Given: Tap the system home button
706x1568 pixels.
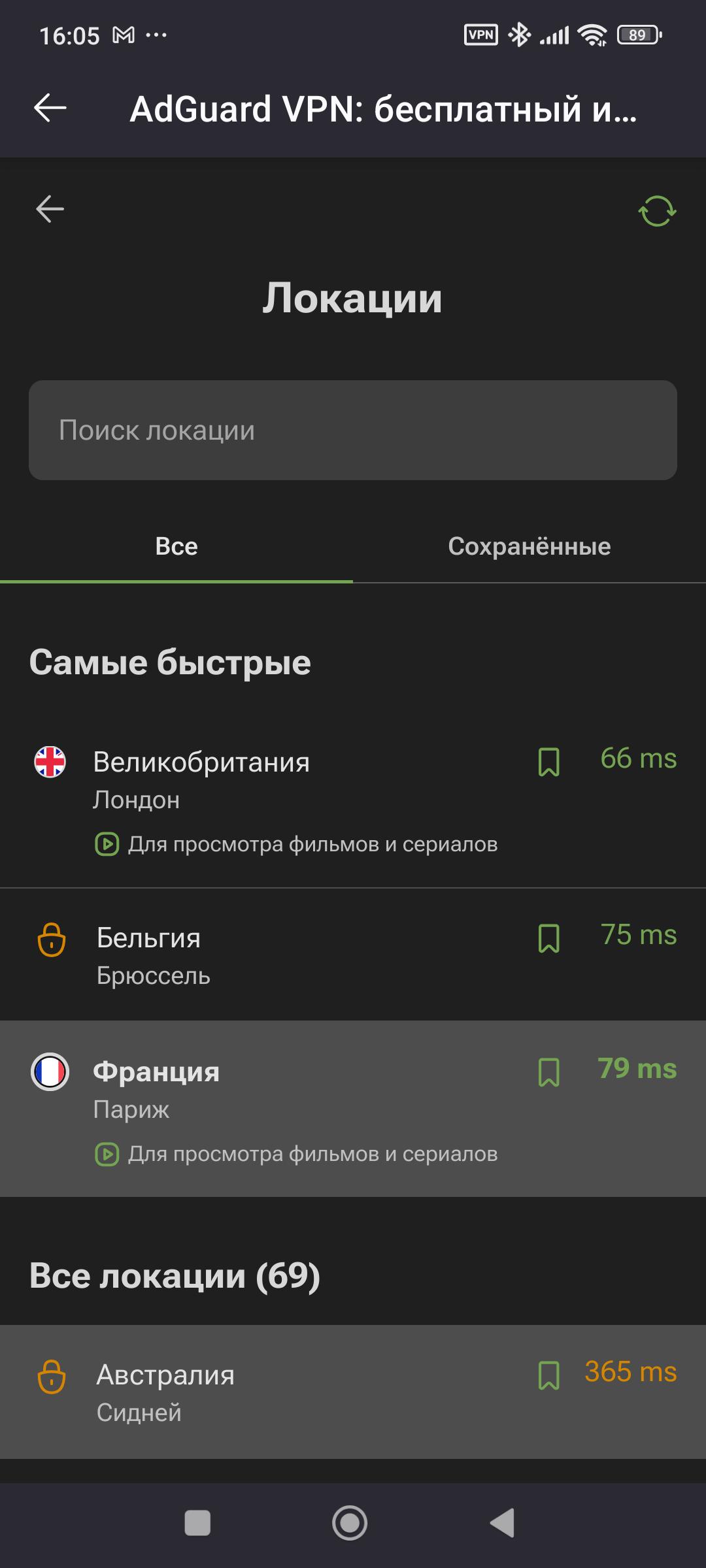Looking at the screenshot, I should 350,1523.
